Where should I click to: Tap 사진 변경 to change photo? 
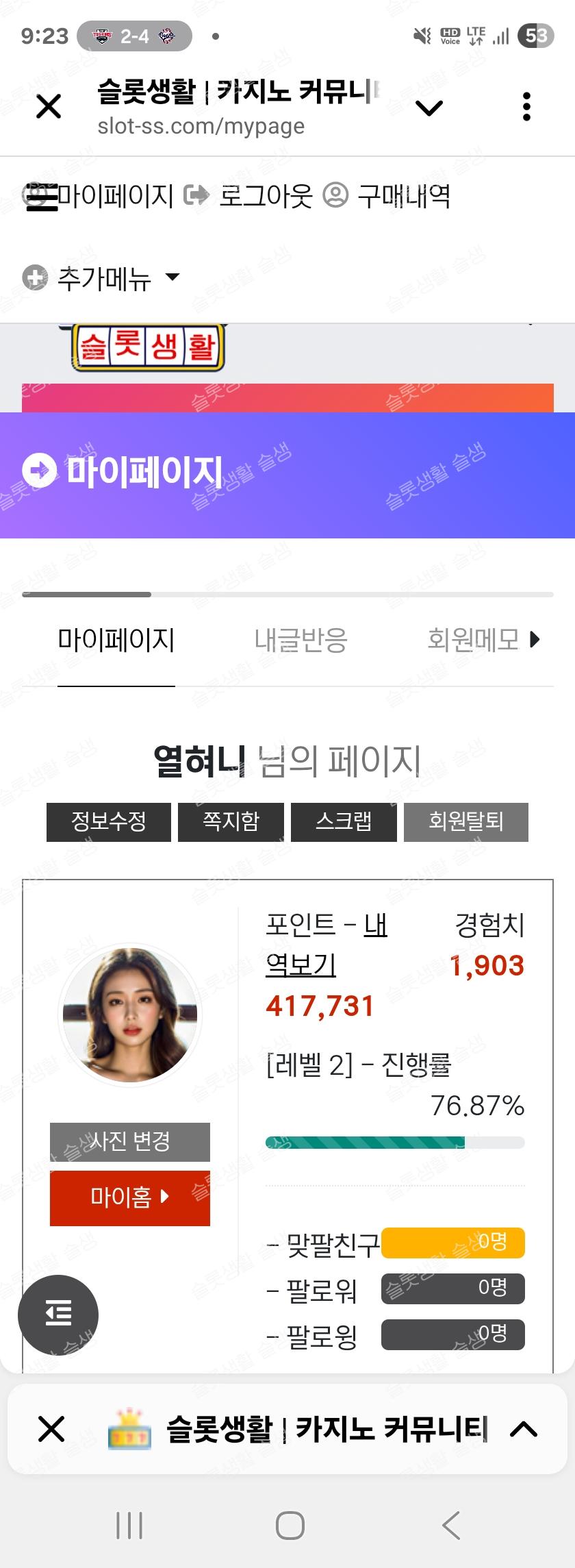tap(130, 1141)
